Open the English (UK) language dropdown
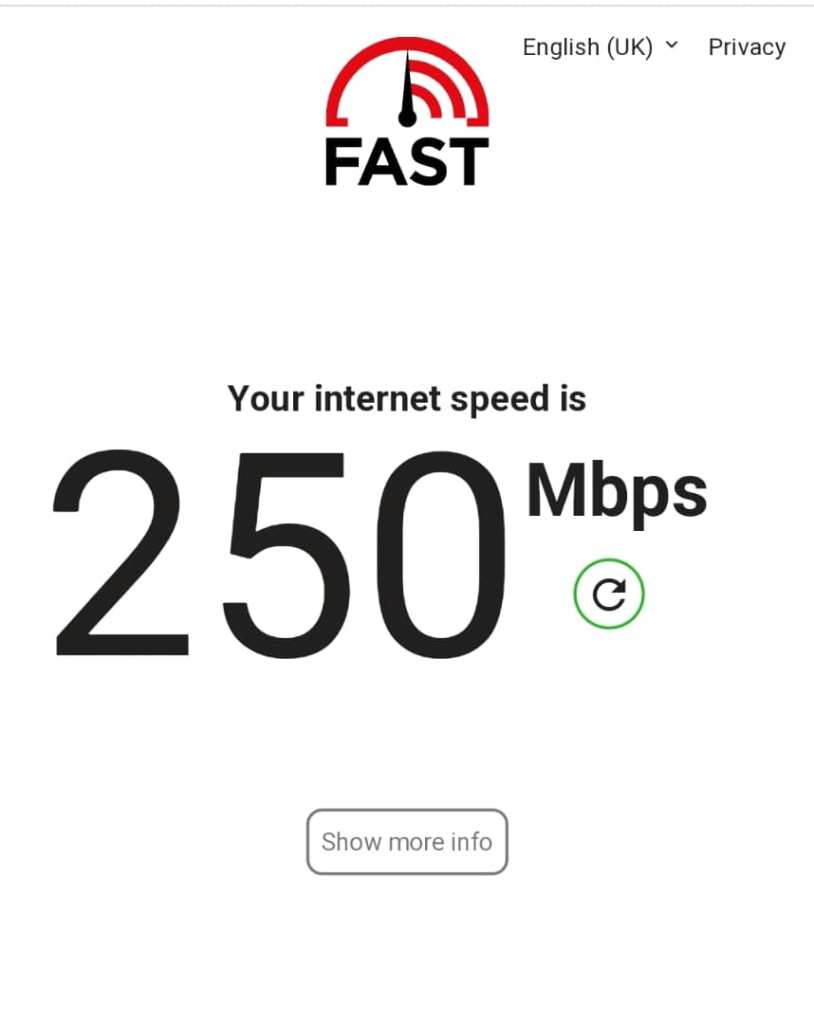 tap(600, 47)
